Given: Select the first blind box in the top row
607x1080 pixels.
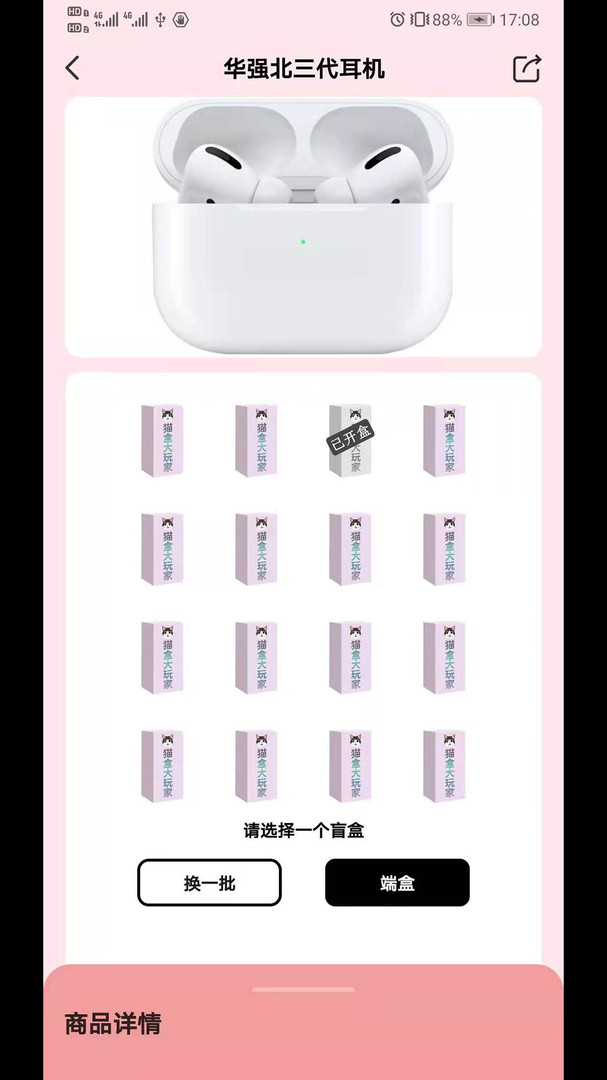Looking at the screenshot, I should tap(163, 440).
